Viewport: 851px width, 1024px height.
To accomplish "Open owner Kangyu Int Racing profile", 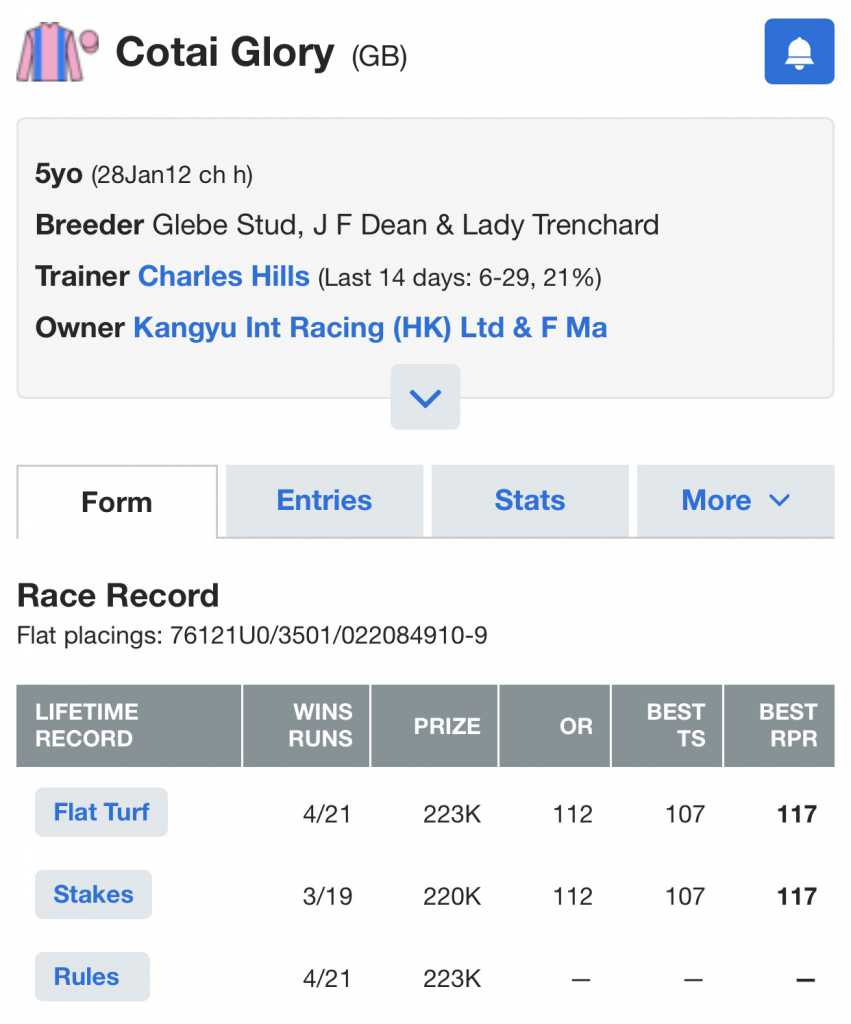I will [369, 328].
